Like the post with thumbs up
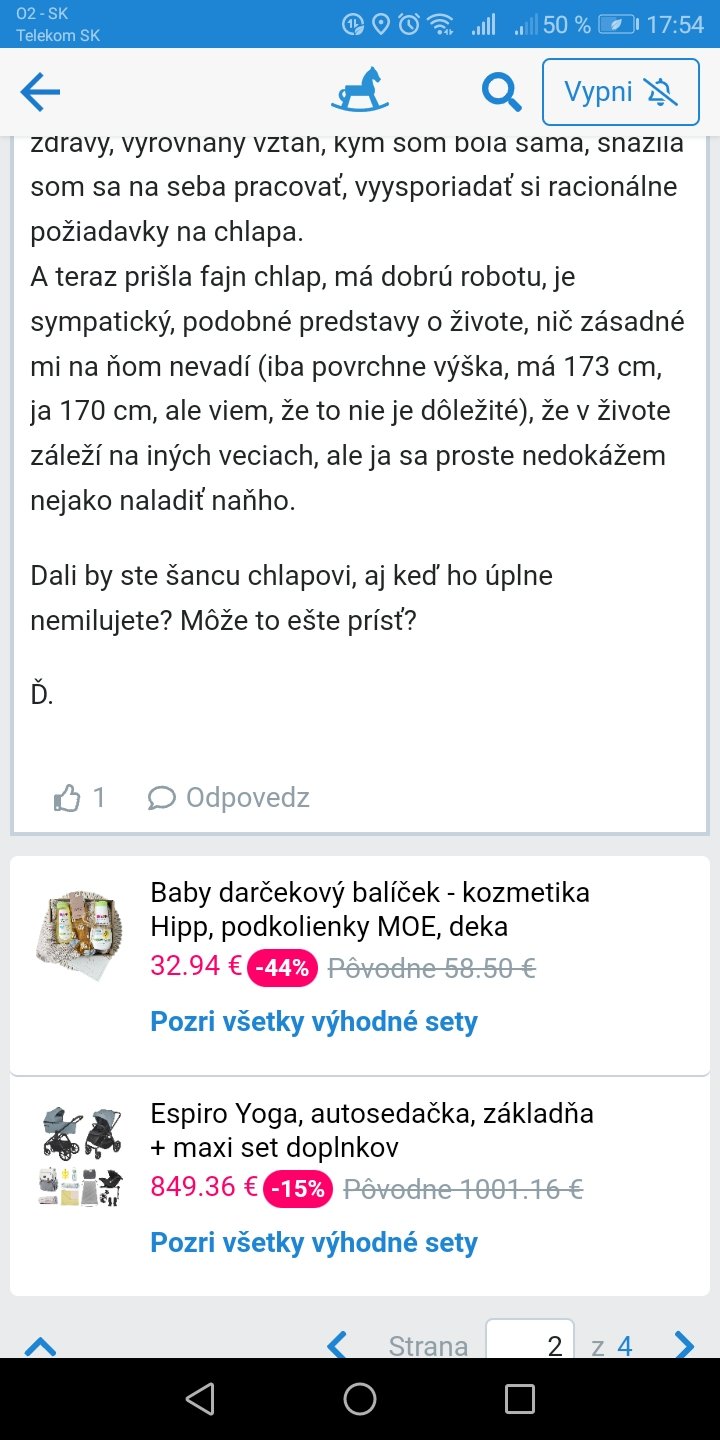Viewport: 720px width, 1440px height. point(68,797)
